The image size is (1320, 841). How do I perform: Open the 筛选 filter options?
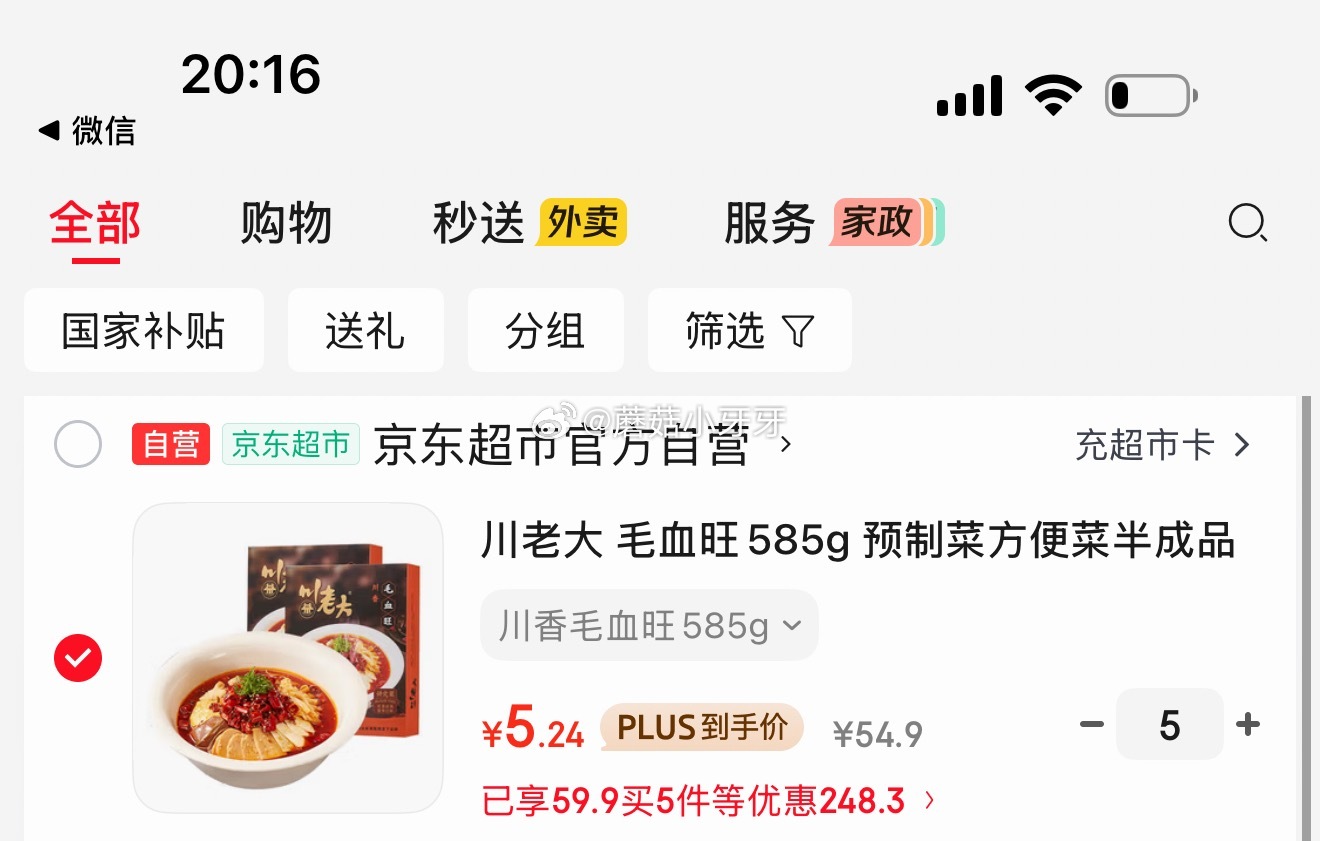(749, 331)
